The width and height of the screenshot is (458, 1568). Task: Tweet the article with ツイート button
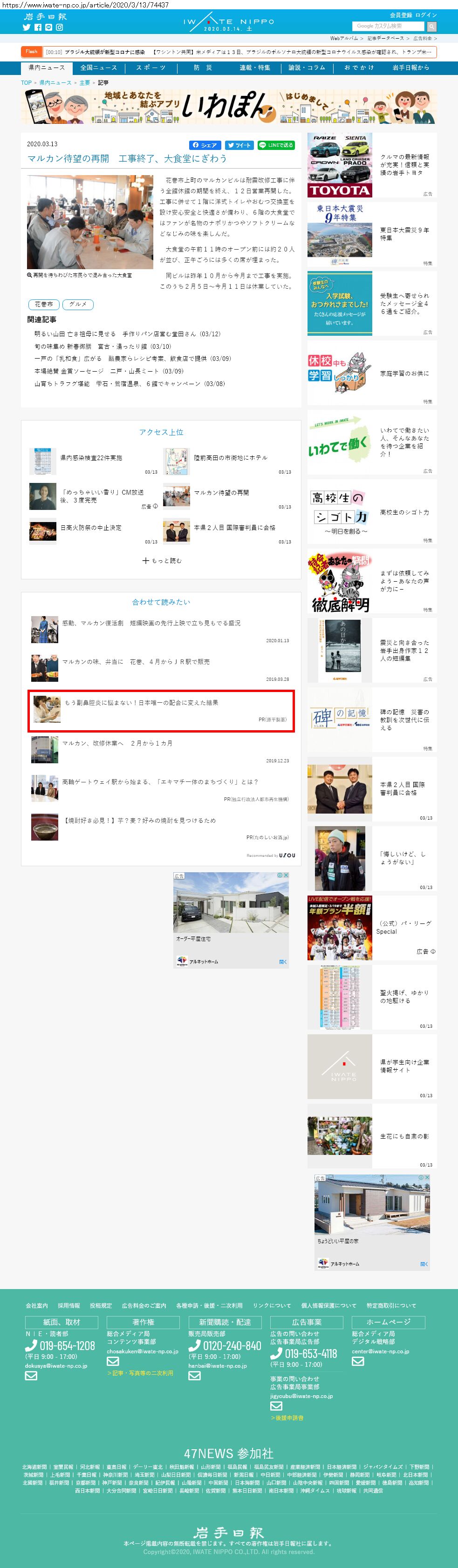coord(239,145)
